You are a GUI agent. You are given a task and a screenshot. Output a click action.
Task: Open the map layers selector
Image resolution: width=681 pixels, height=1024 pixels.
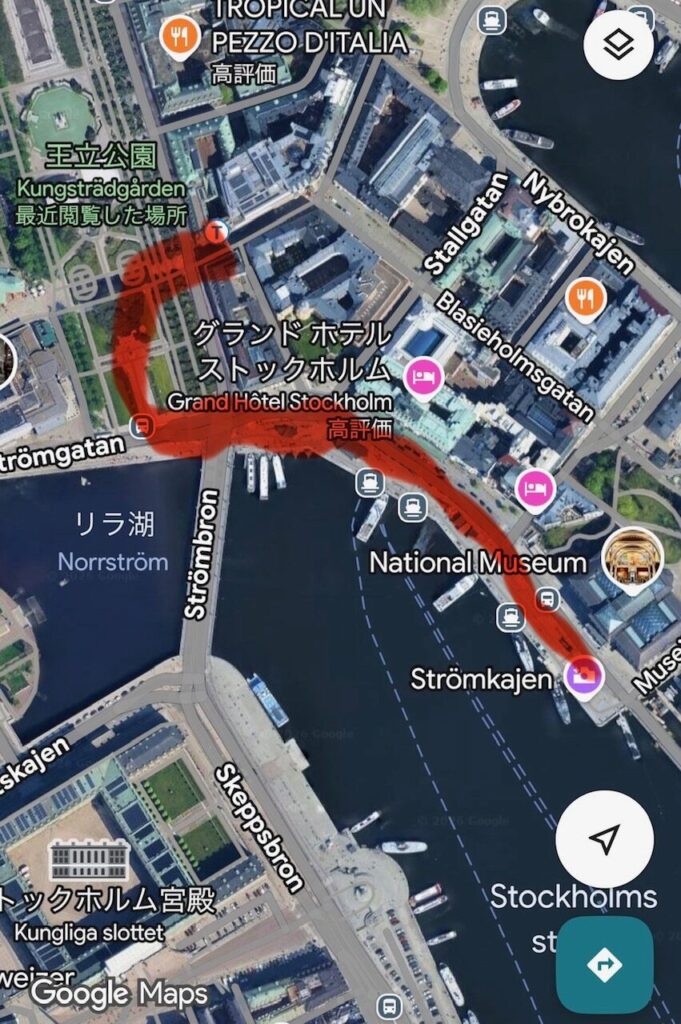tap(618, 46)
